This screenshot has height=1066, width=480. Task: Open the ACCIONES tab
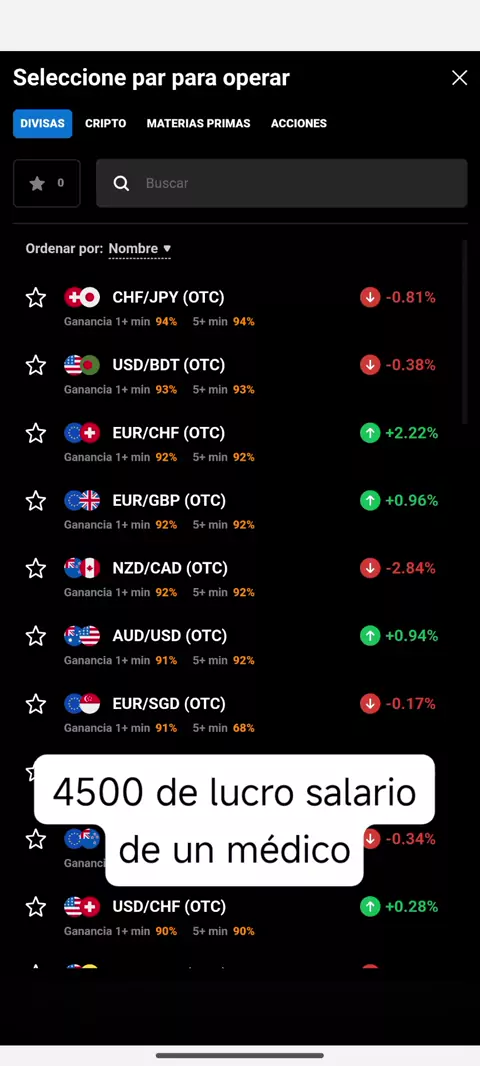click(x=298, y=124)
